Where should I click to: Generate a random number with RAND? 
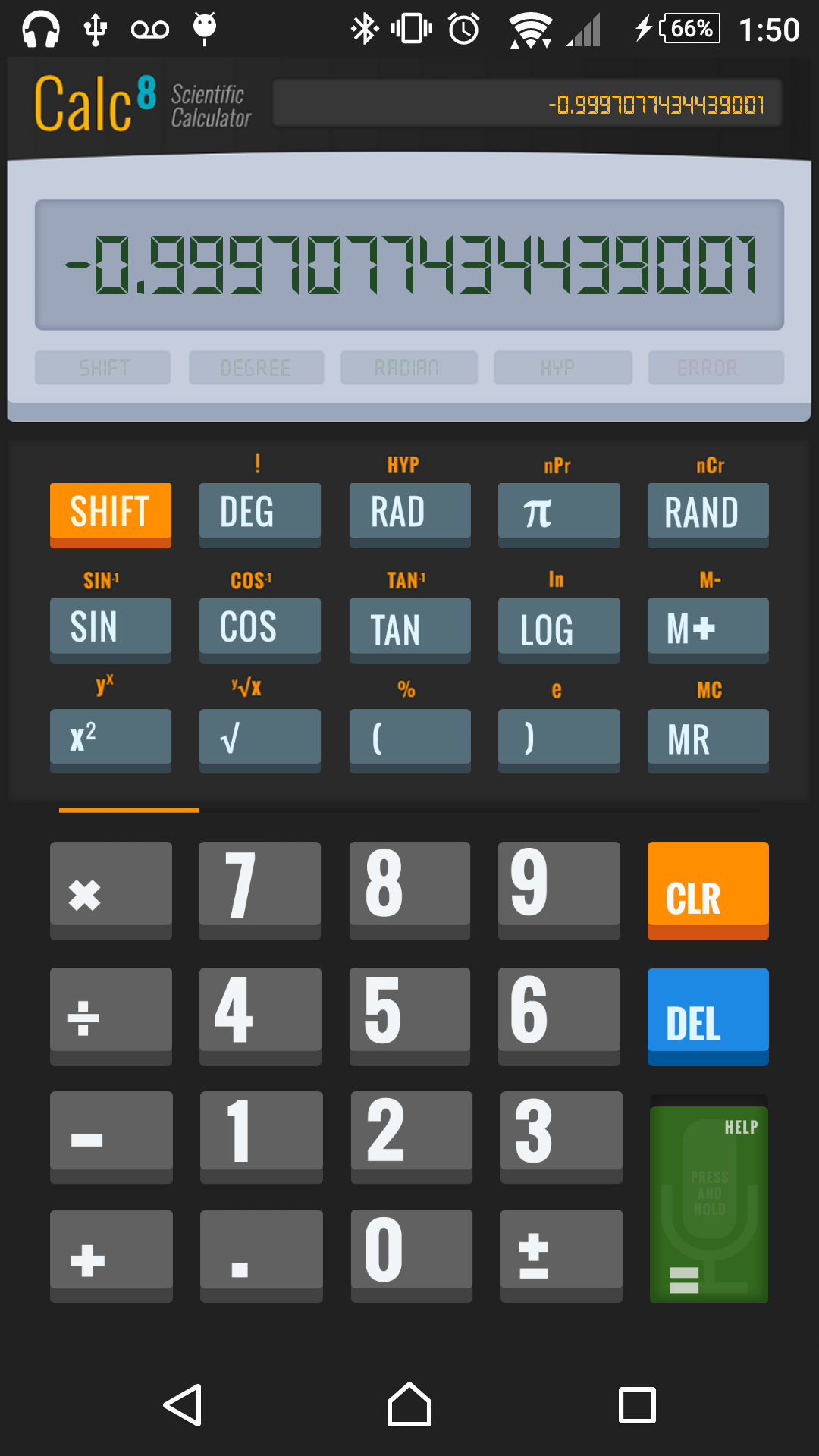708,514
